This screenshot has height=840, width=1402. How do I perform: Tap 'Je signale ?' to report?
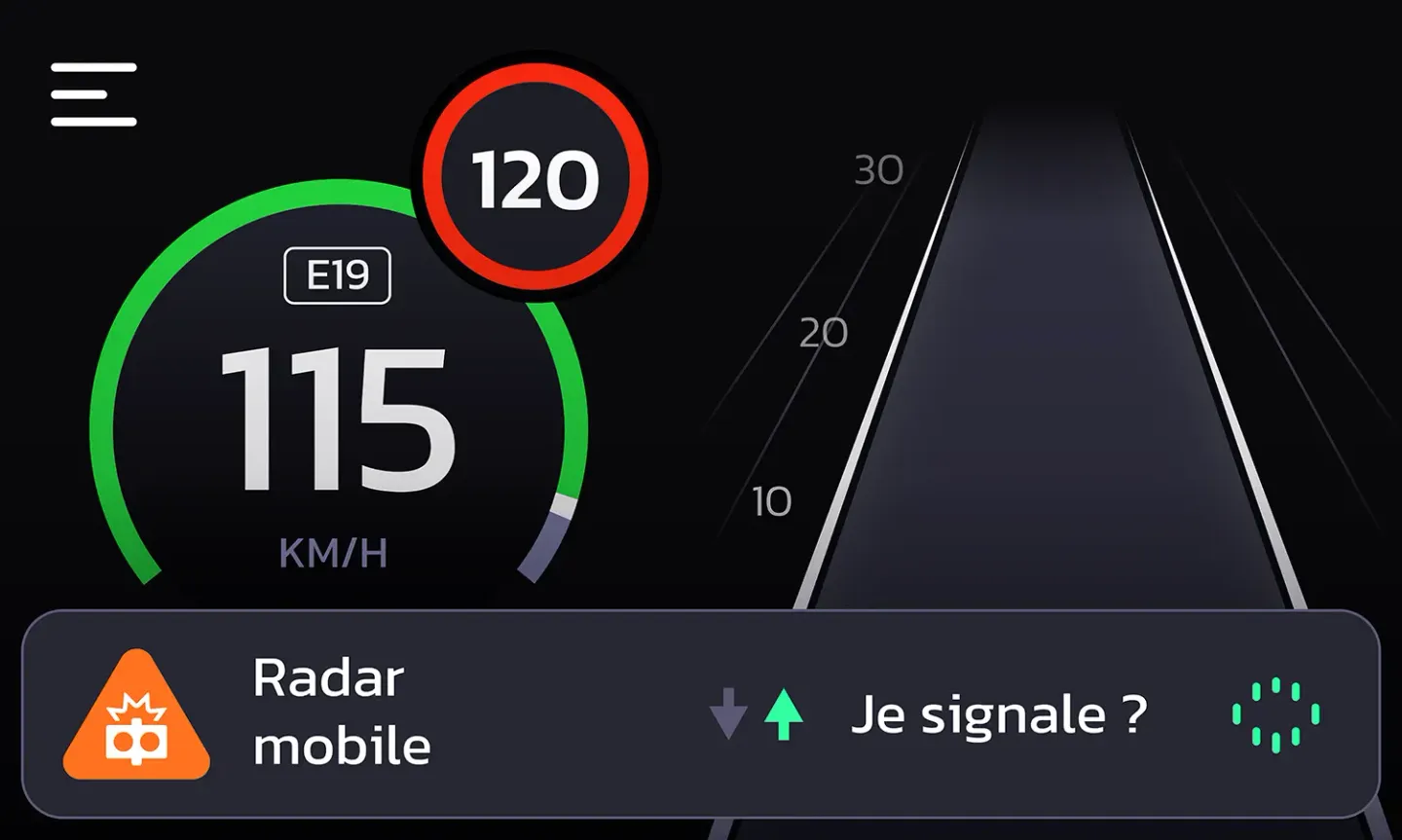(x=999, y=715)
